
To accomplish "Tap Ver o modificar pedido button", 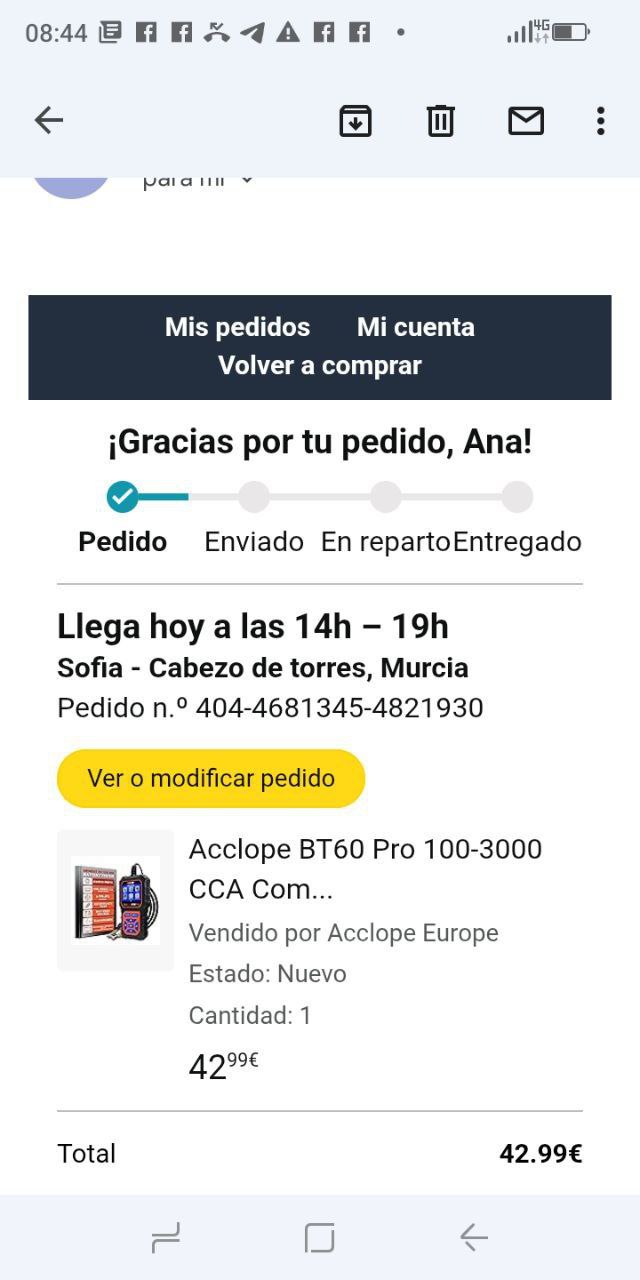I will click(x=211, y=778).
